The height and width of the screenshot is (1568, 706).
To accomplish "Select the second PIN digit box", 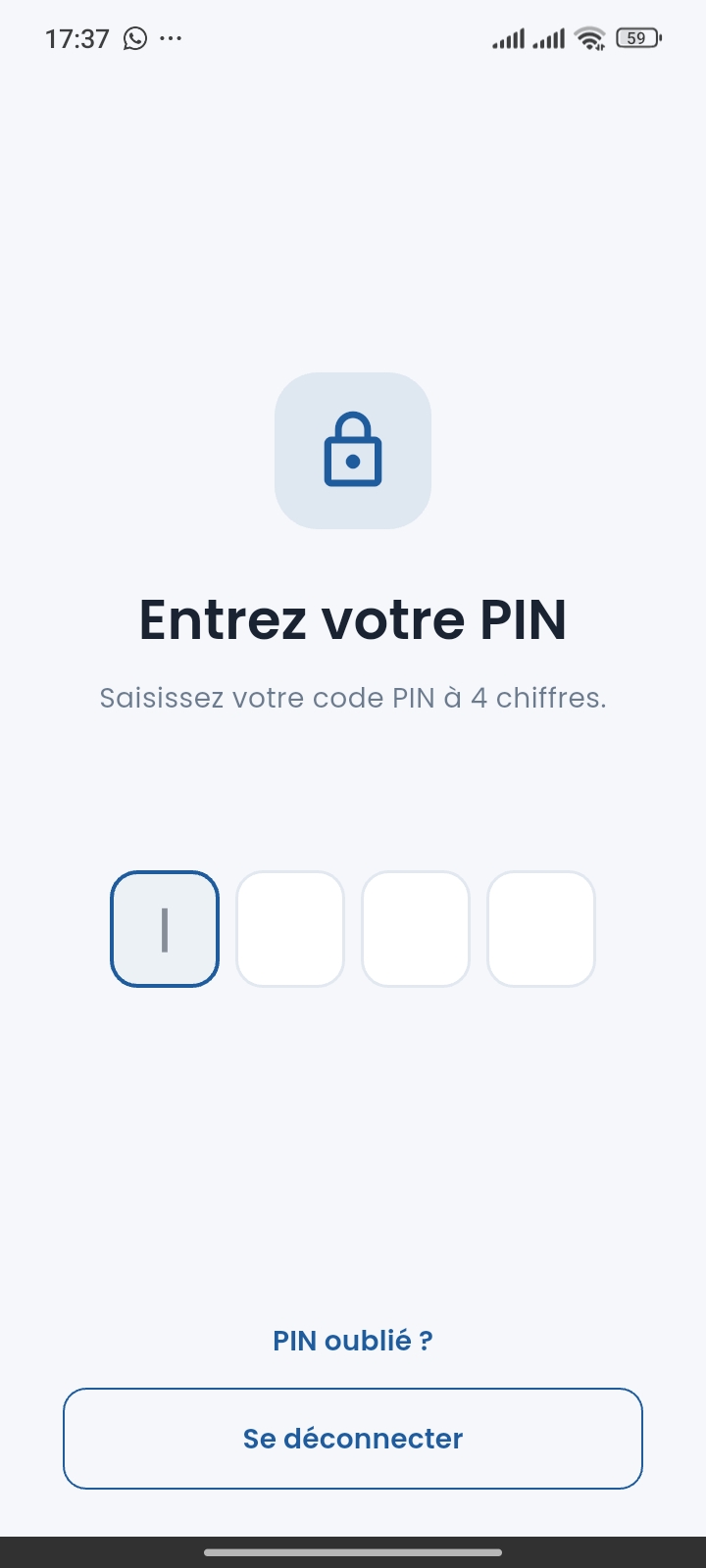I will click(290, 929).
